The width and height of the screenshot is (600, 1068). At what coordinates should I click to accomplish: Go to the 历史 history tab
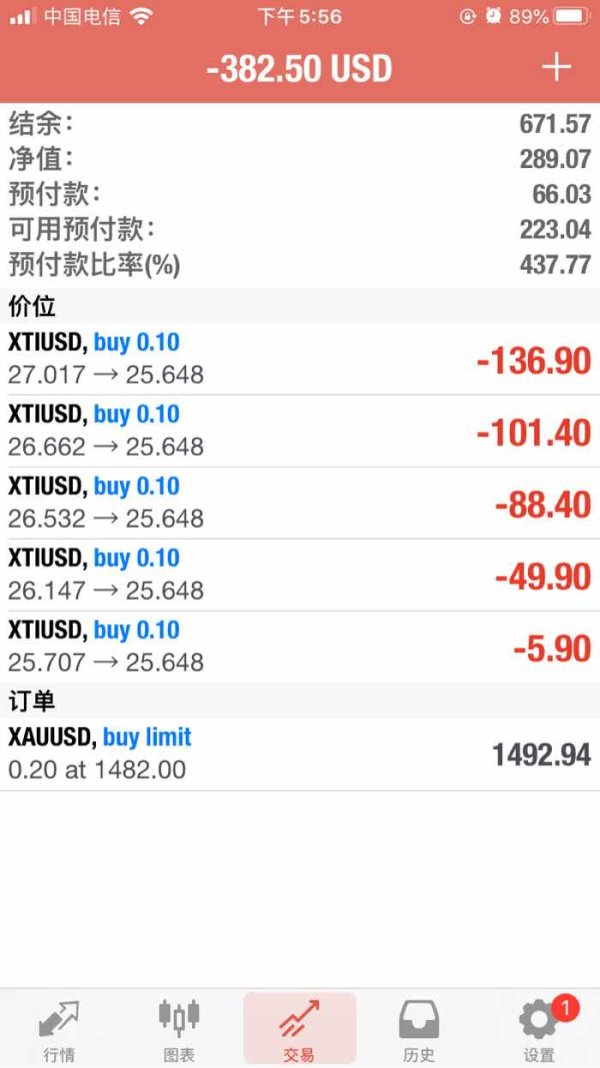419,1028
